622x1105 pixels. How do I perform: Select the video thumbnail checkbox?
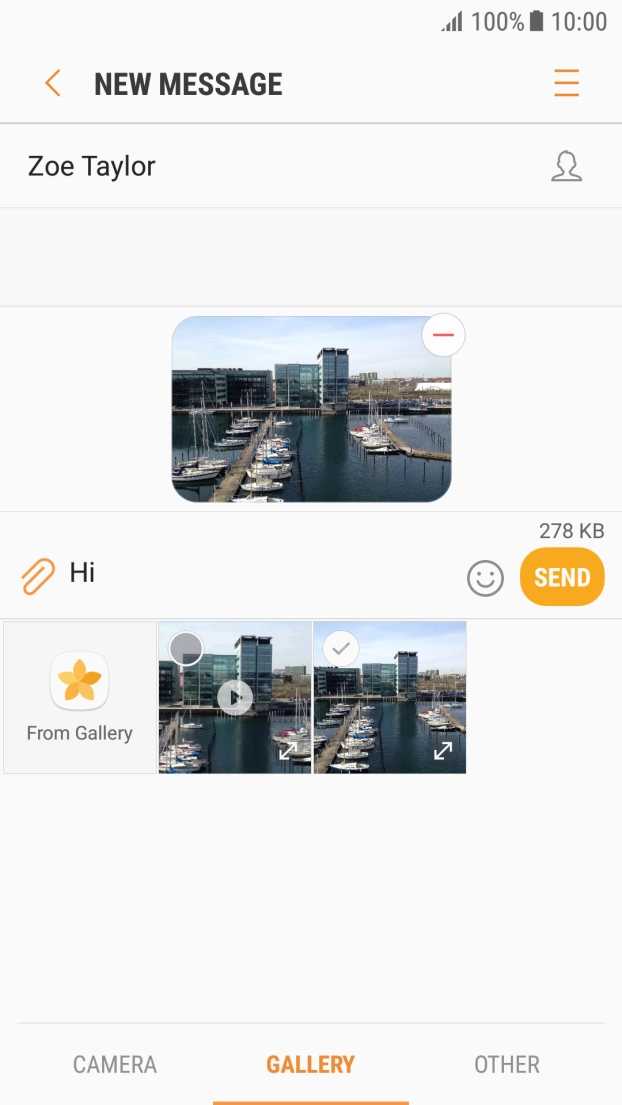coord(186,648)
